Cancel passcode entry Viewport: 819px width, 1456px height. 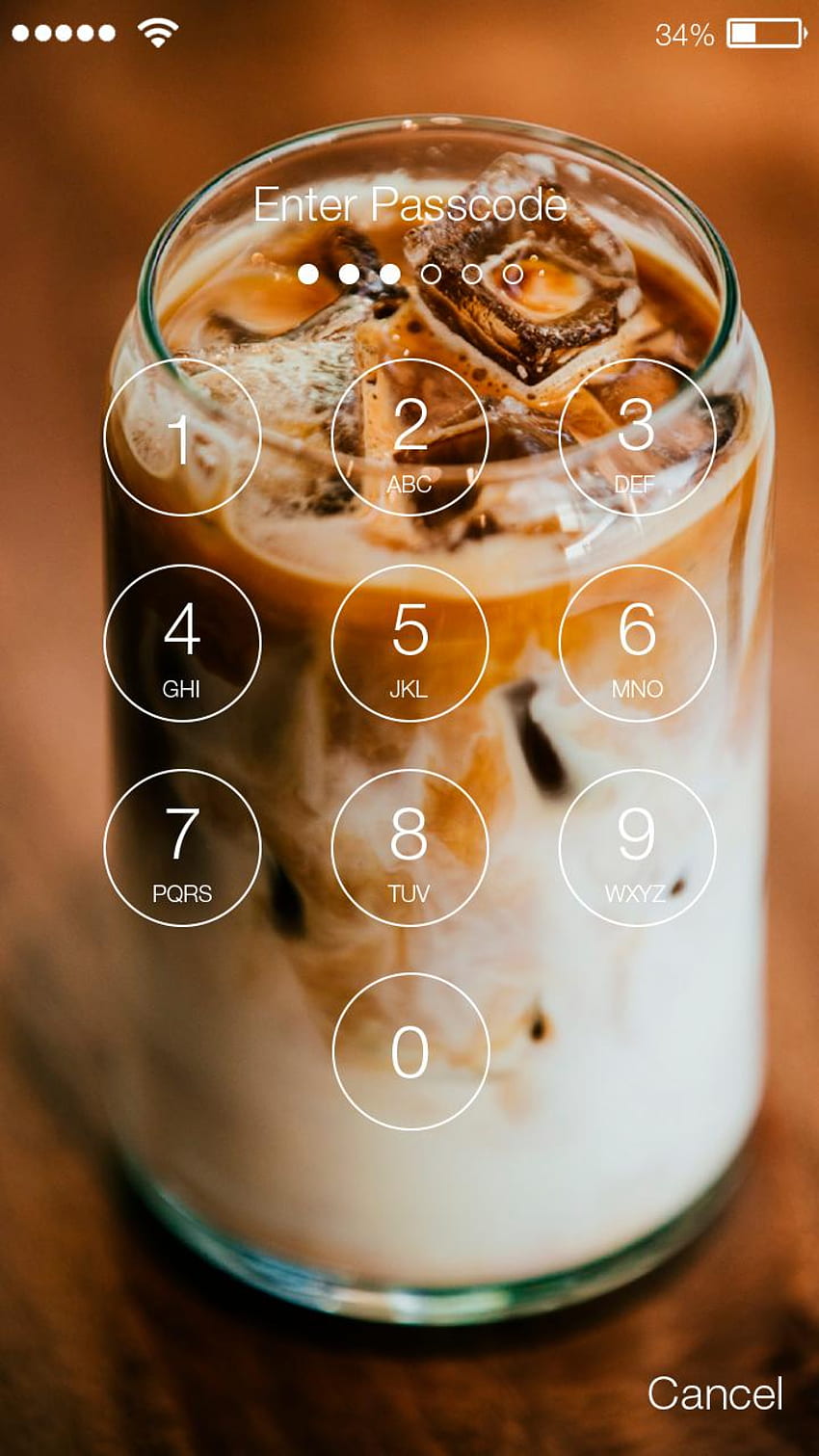715,1393
